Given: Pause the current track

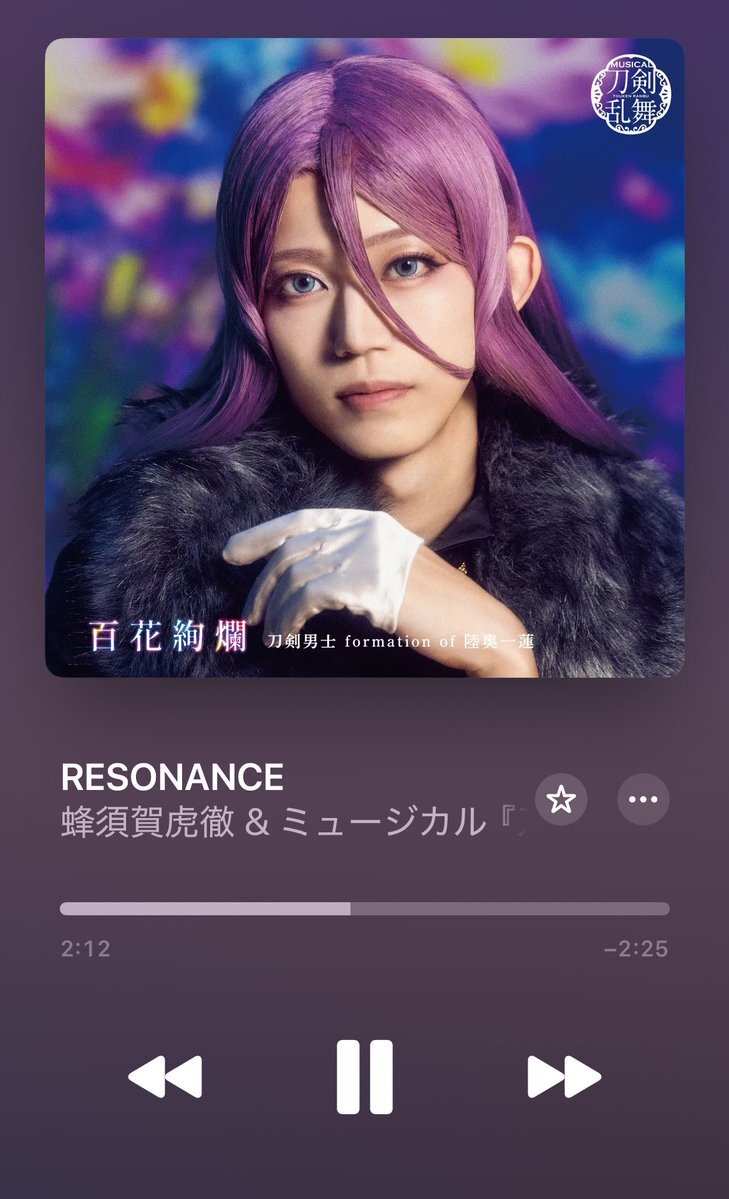Looking at the screenshot, I should [365, 1076].
